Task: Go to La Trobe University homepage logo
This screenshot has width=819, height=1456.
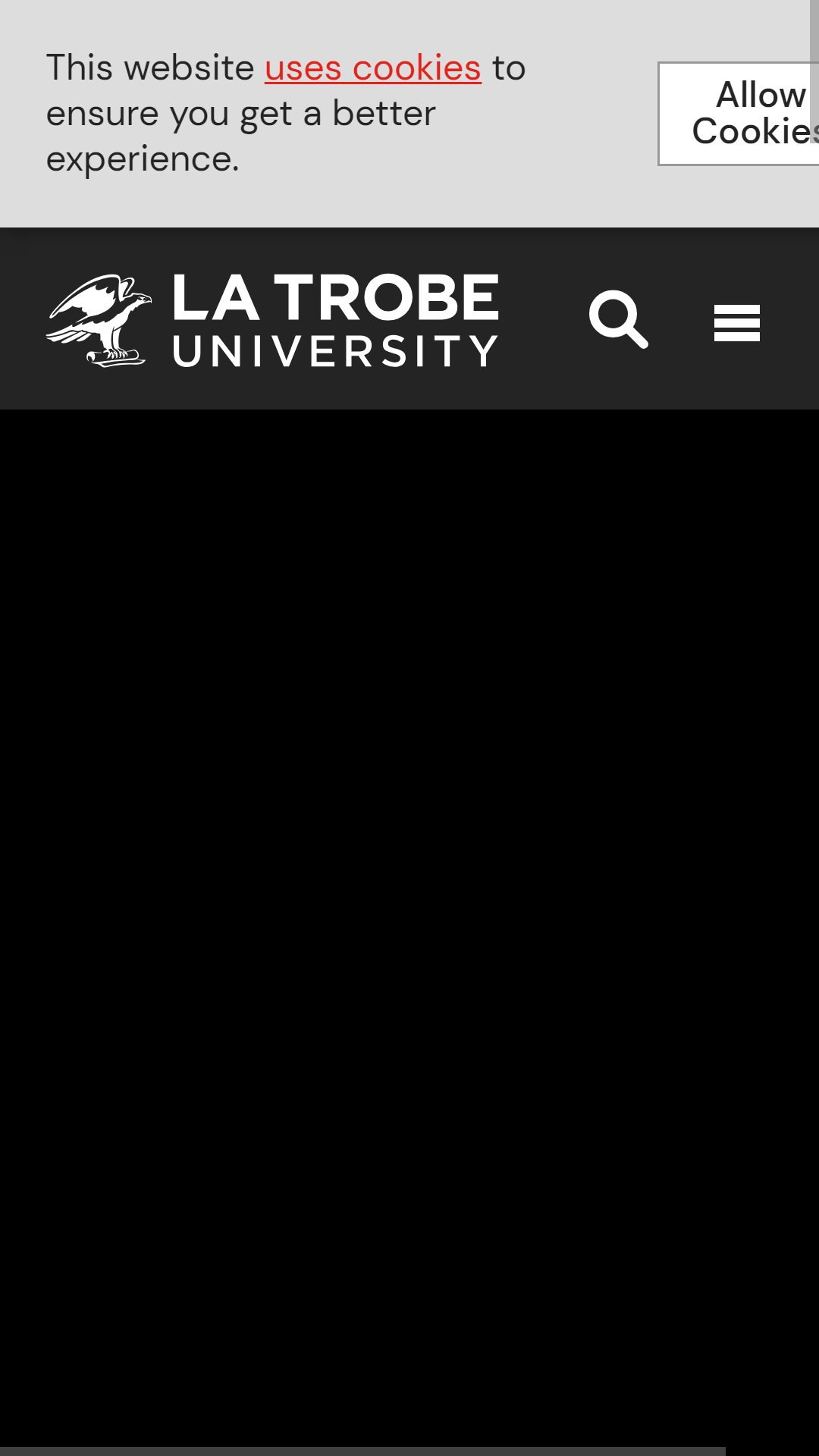Action: coord(272,321)
